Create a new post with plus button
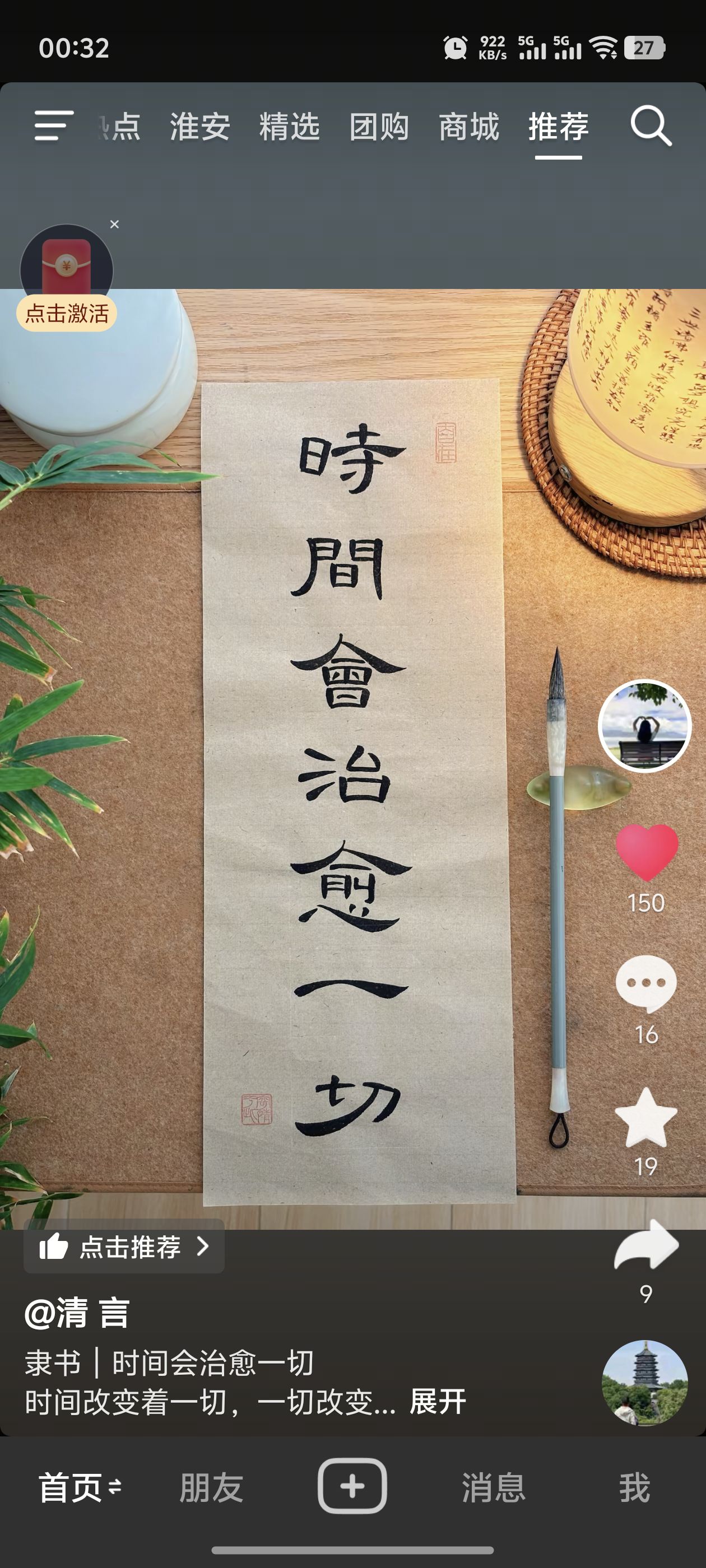The width and height of the screenshot is (706, 1568). point(352,1486)
